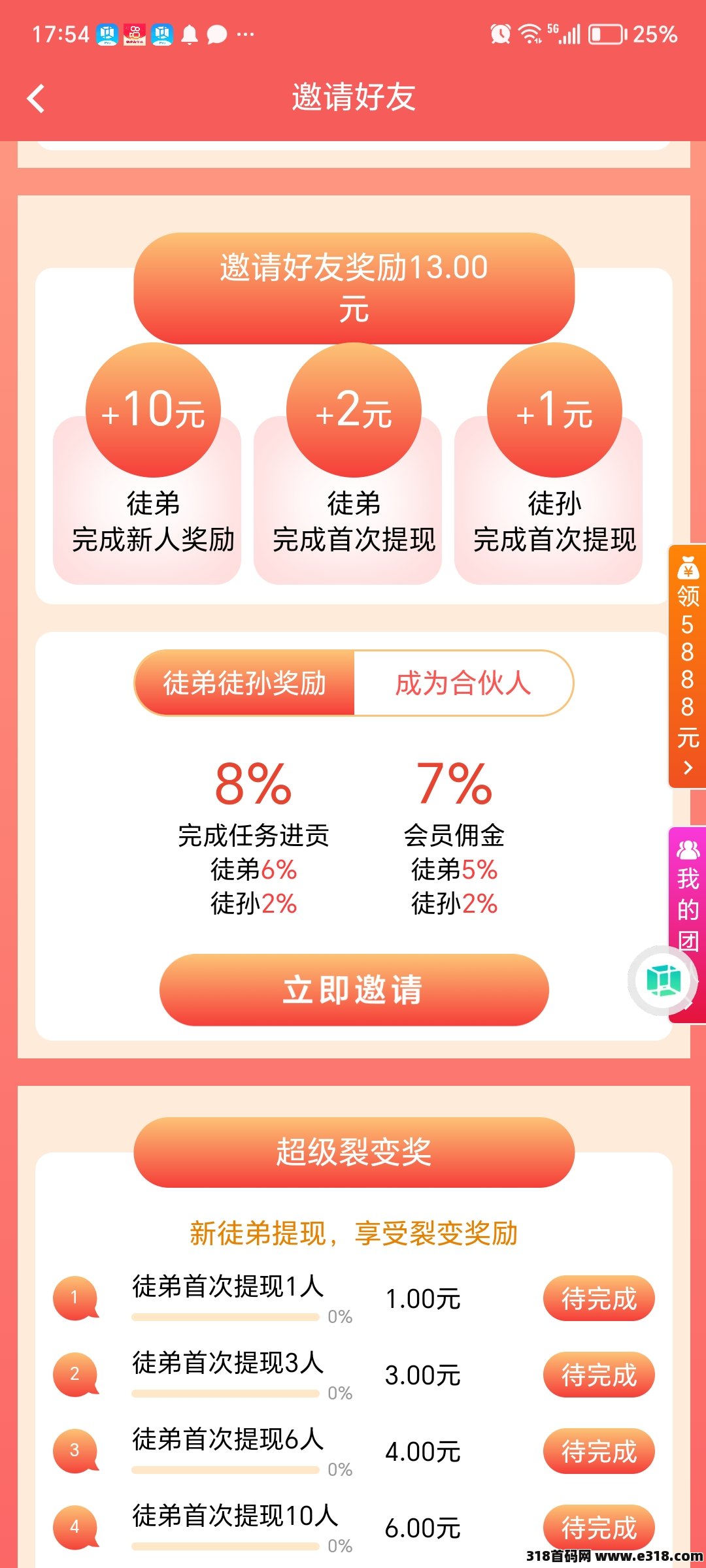Tap the floating green cube icon
This screenshot has width=706, height=1568.
tap(663, 981)
